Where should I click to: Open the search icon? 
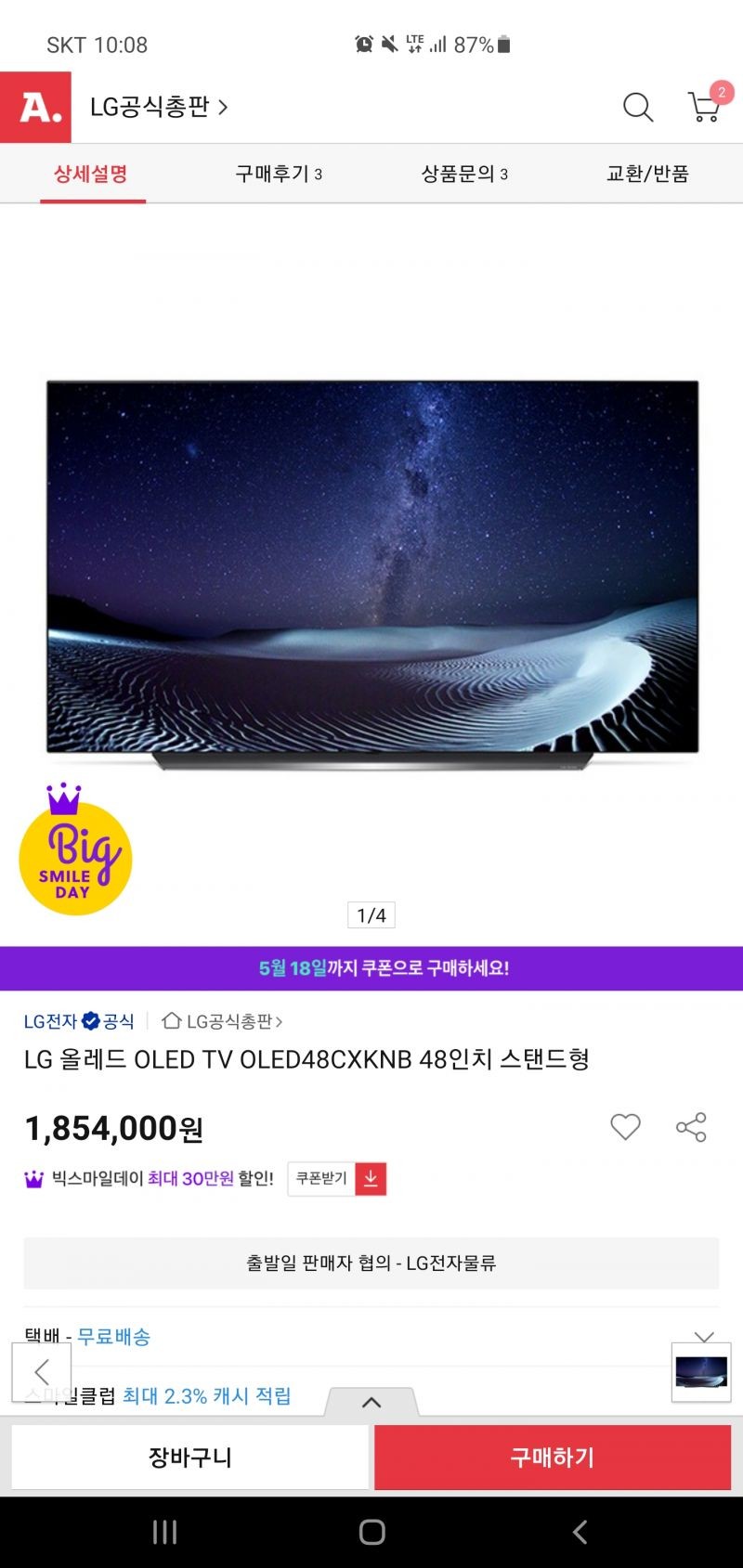(x=638, y=108)
